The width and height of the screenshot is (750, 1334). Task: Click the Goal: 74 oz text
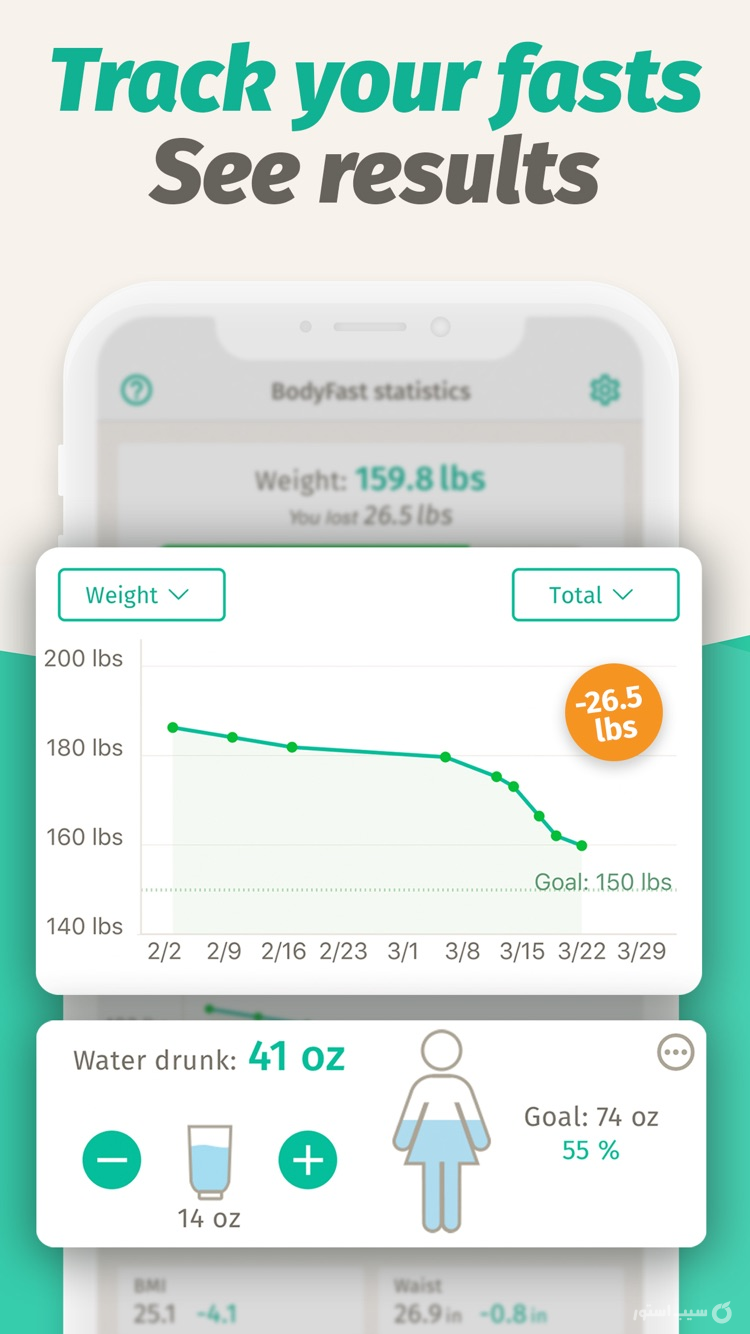point(589,1117)
